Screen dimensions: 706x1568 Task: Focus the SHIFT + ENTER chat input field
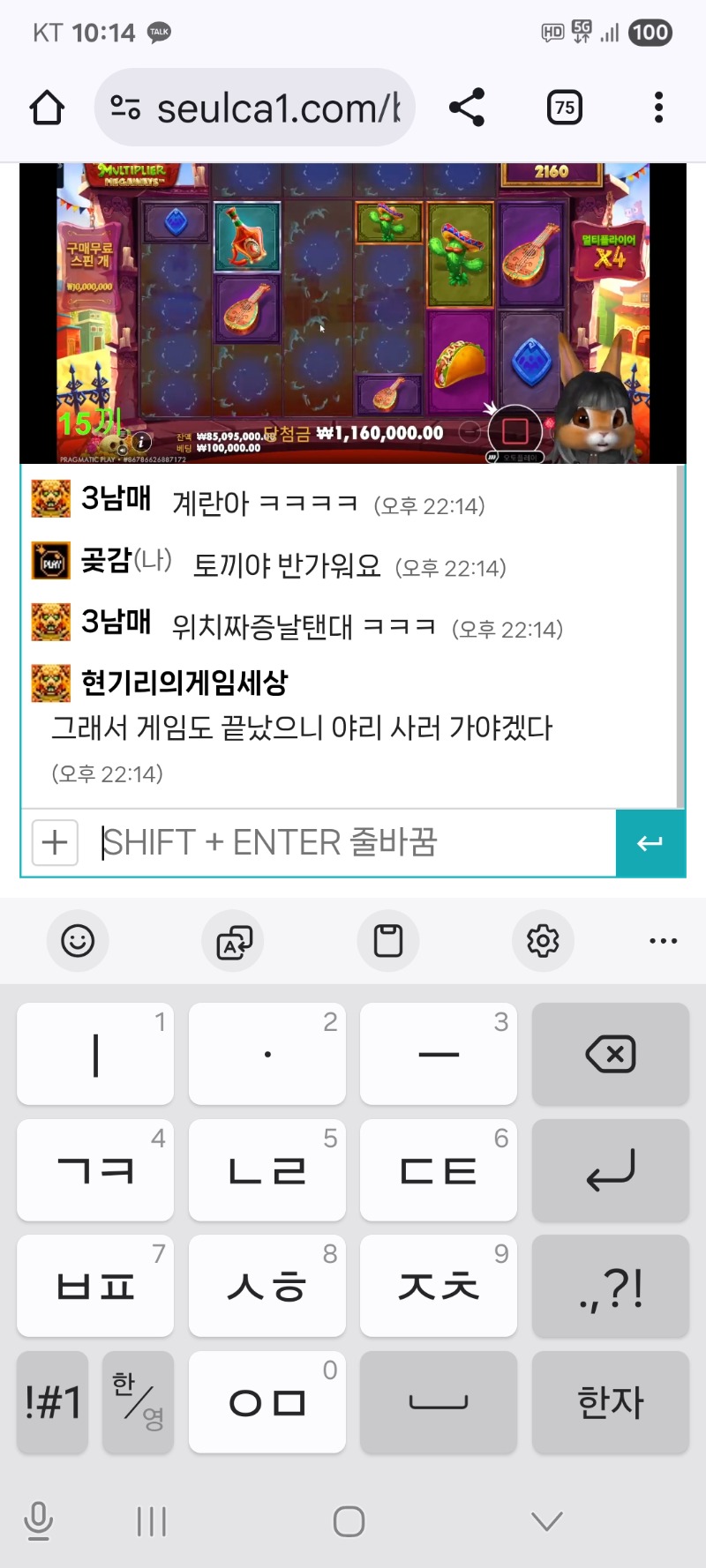point(353,842)
